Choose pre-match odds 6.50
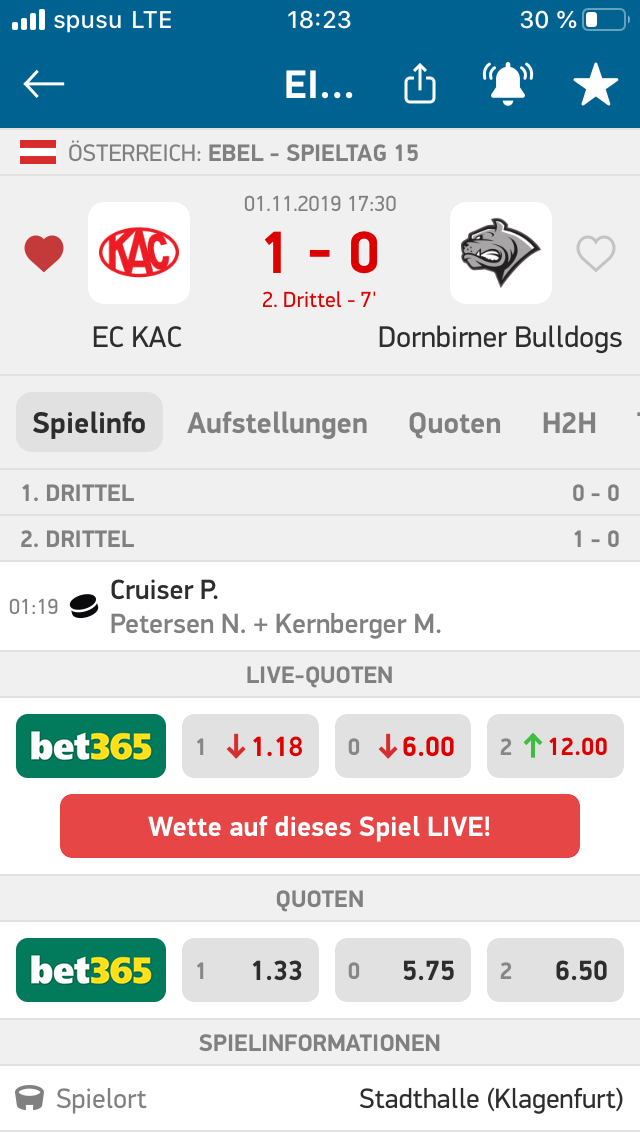Screen dimensions: 640x1136 (554, 970)
